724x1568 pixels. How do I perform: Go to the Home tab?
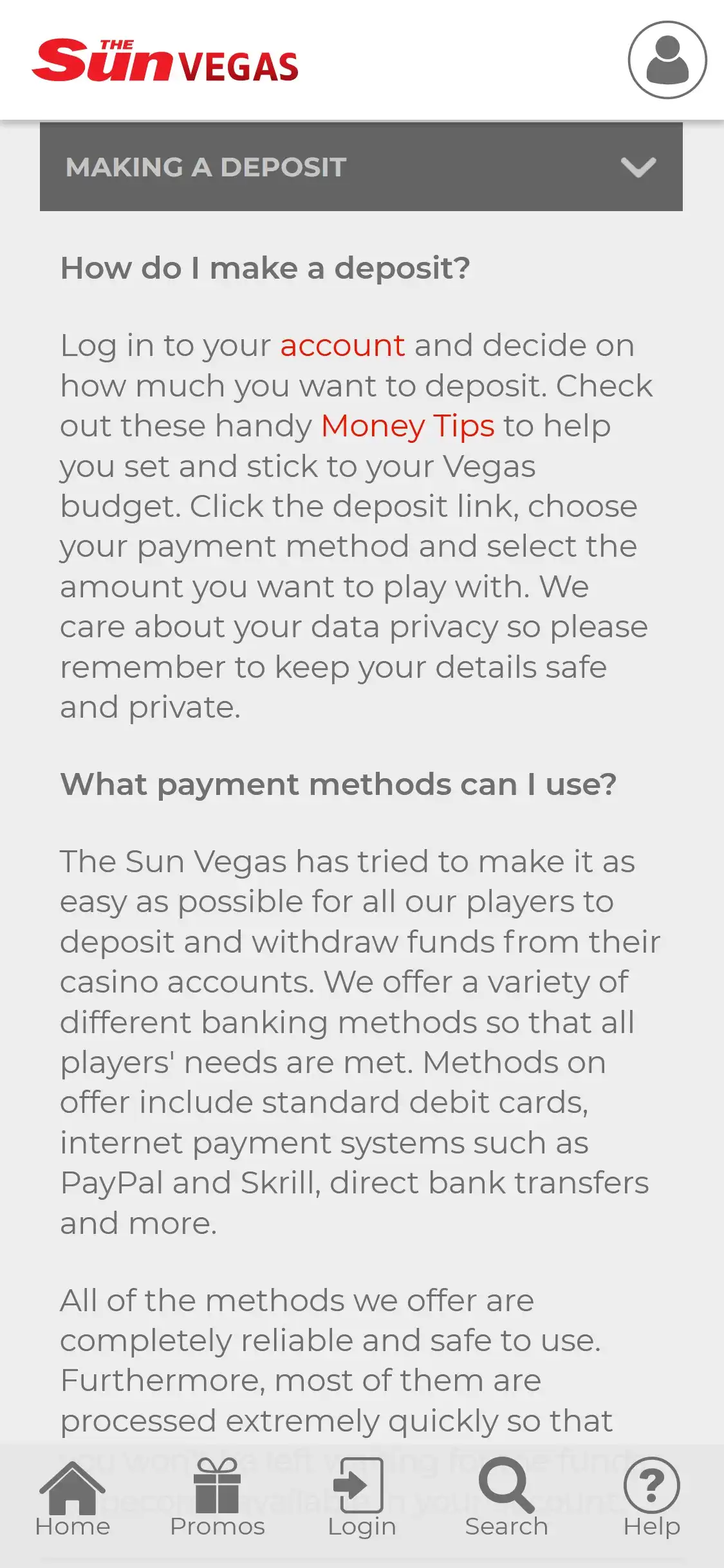[x=72, y=1498]
